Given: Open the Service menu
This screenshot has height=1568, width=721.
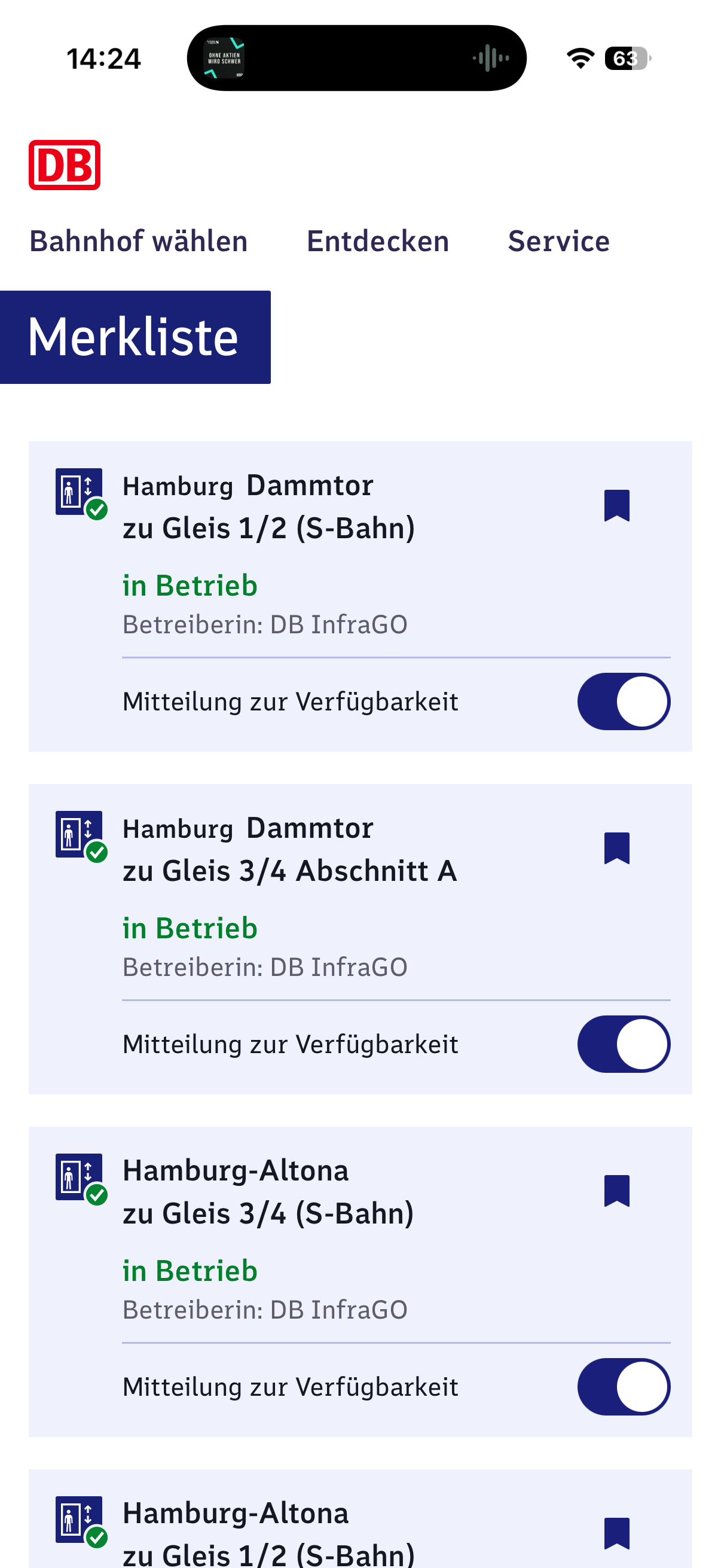Looking at the screenshot, I should 558,241.
